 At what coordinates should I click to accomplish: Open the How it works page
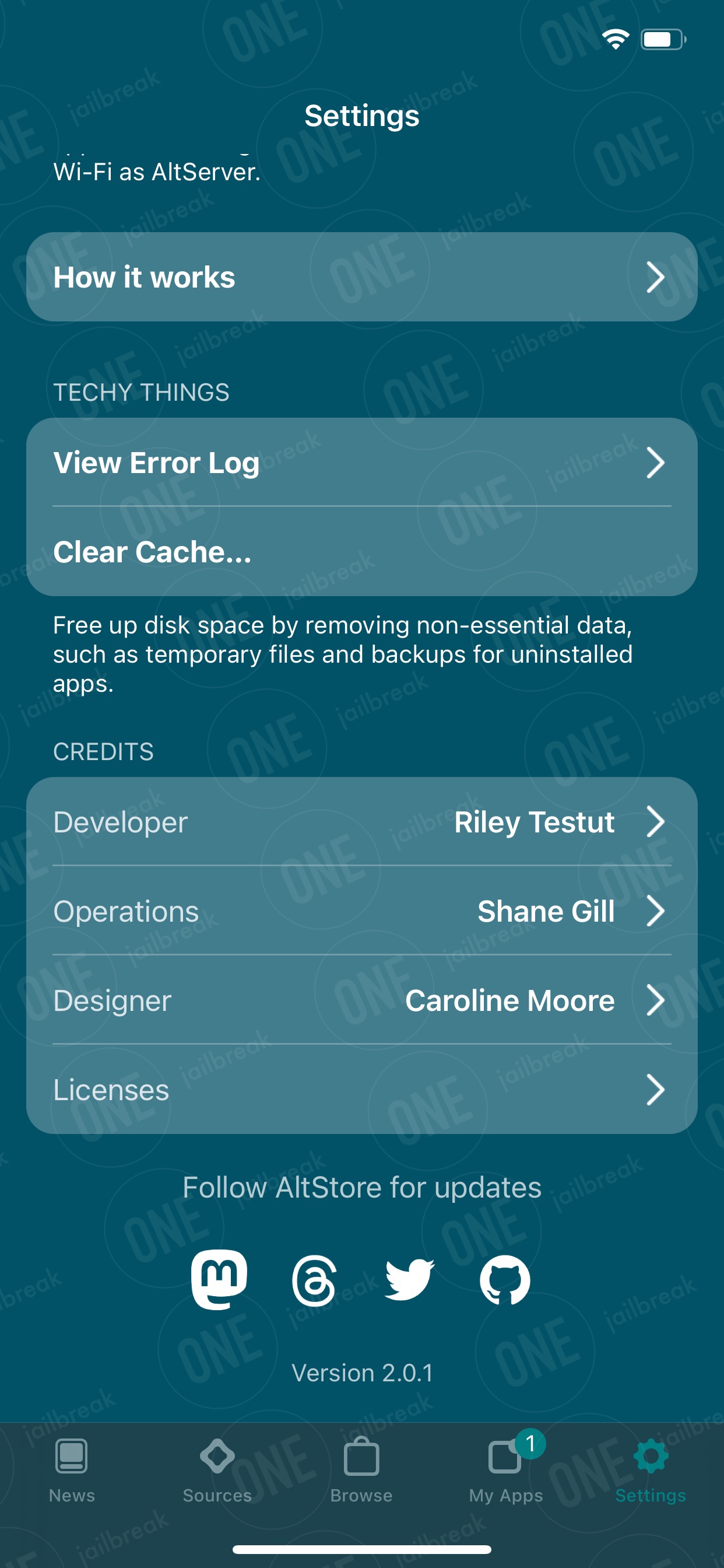(x=362, y=277)
